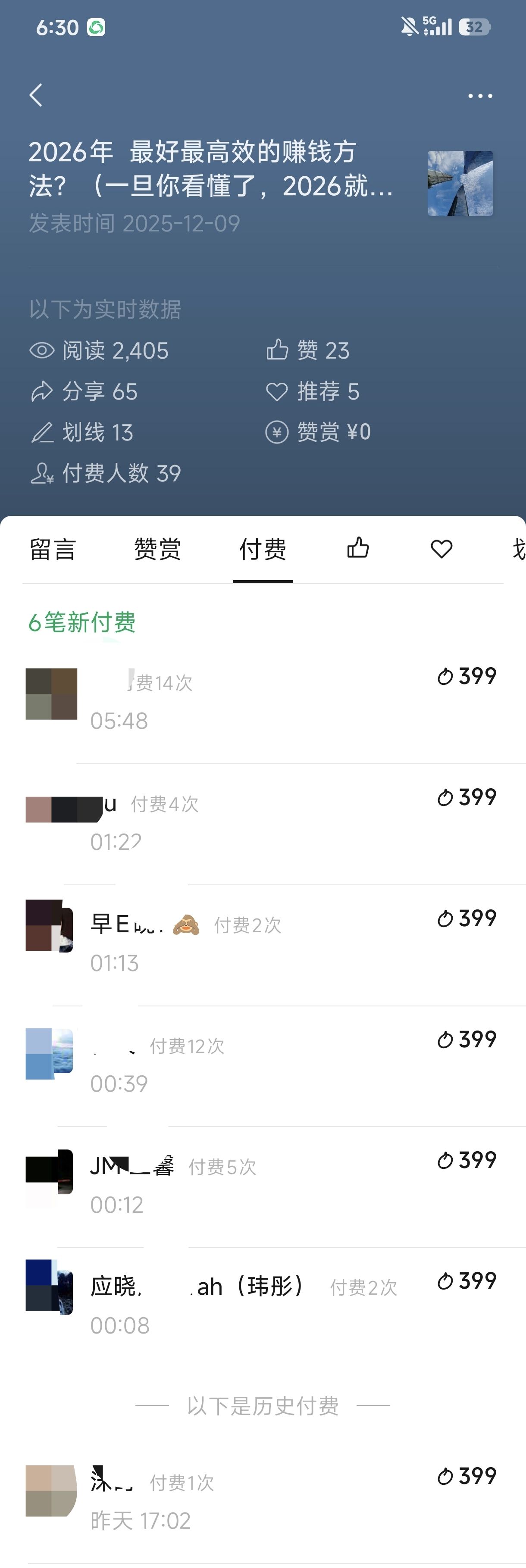Switch to the 留言 tab
Image resolution: width=526 pixels, height=1568 pixels.
point(52,550)
